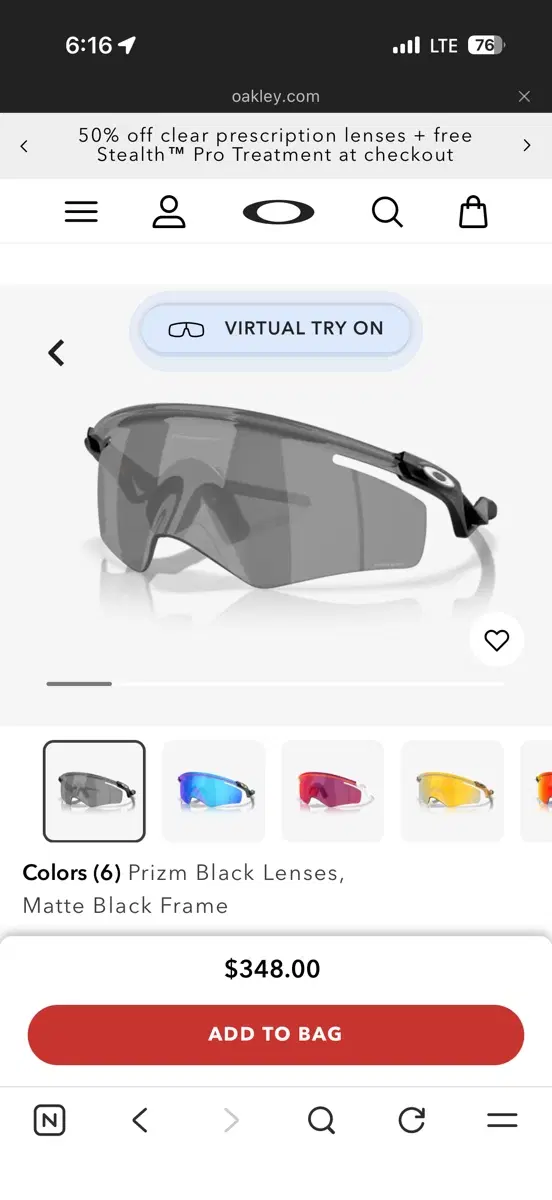Add sunglasses to wishlist heart

497,640
